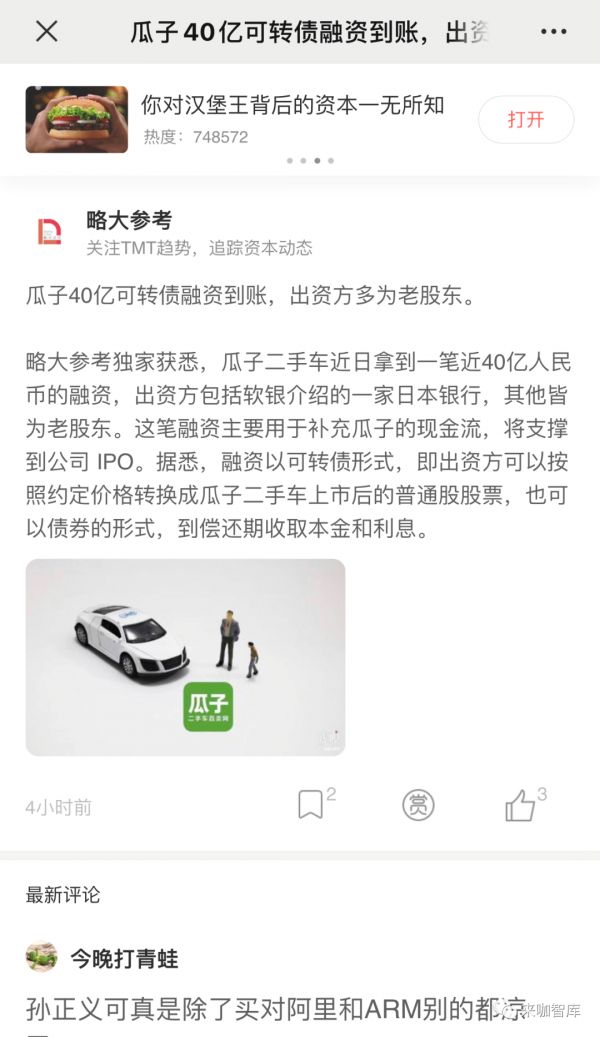The image size is (600, 1037).
Task: Tap the 打开 button on the banner
Action: click(525, 120)
